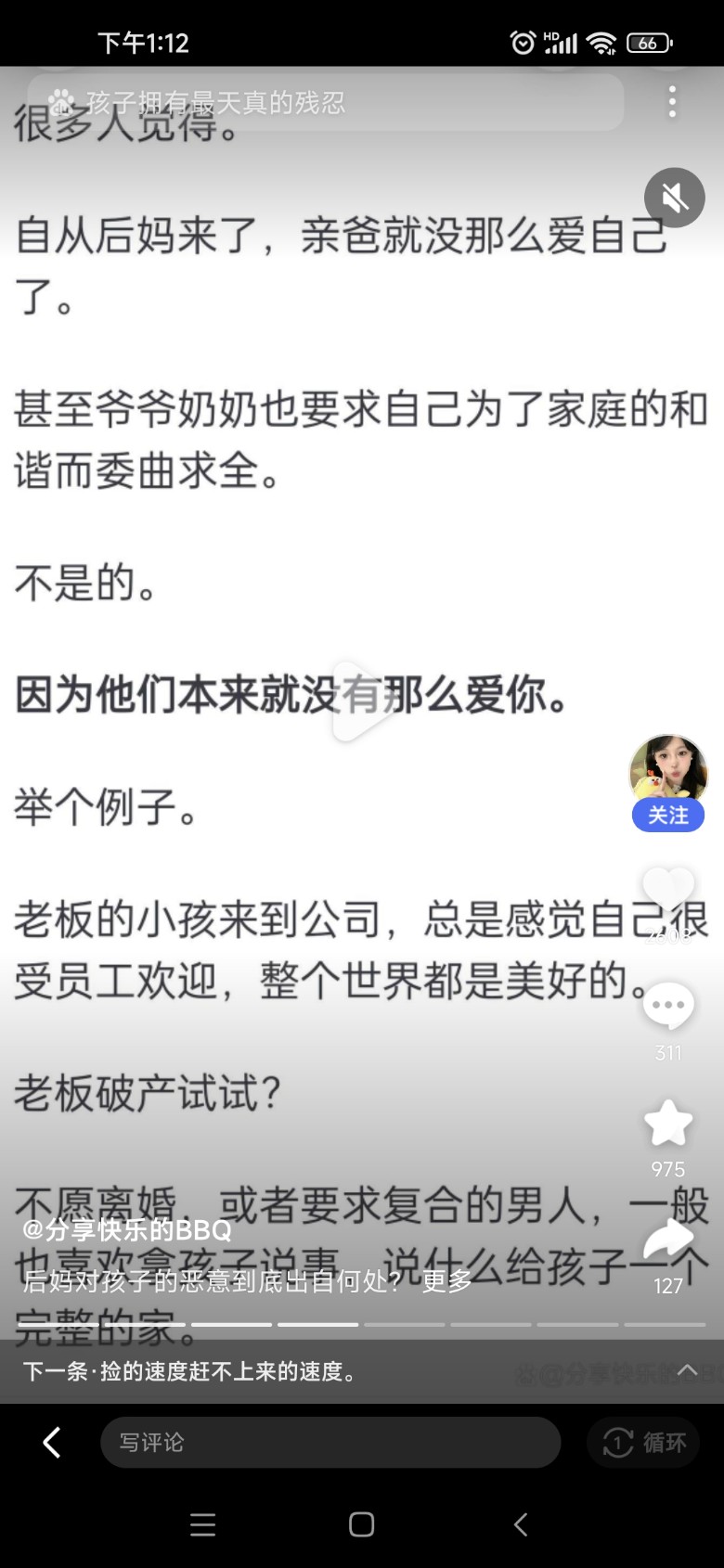724x1568 pixels.
Task: Go back with the bottom-left arrow
Action: click(x=52, y=1442)
